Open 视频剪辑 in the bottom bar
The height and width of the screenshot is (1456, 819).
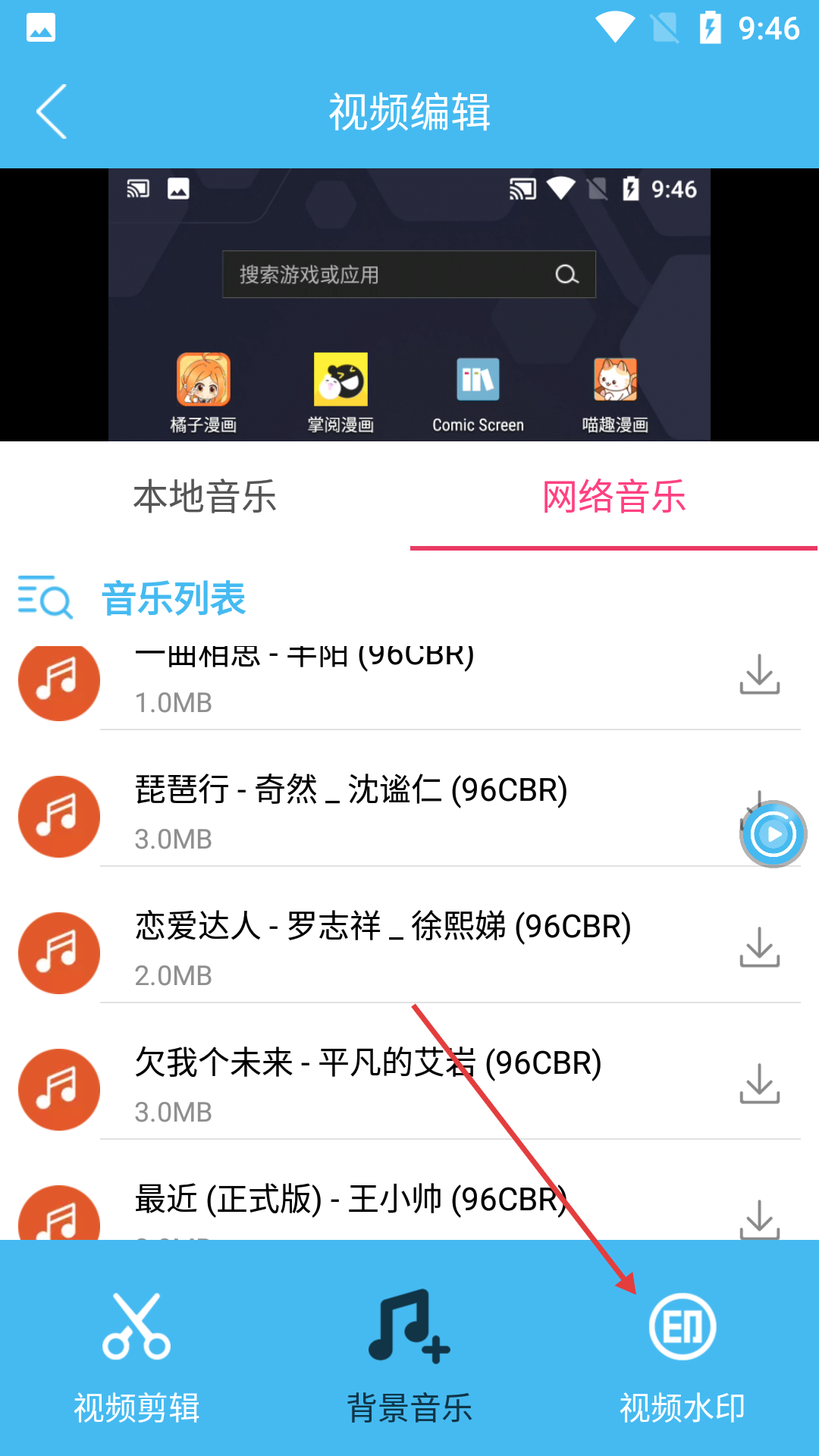(x=136, y=1356)
